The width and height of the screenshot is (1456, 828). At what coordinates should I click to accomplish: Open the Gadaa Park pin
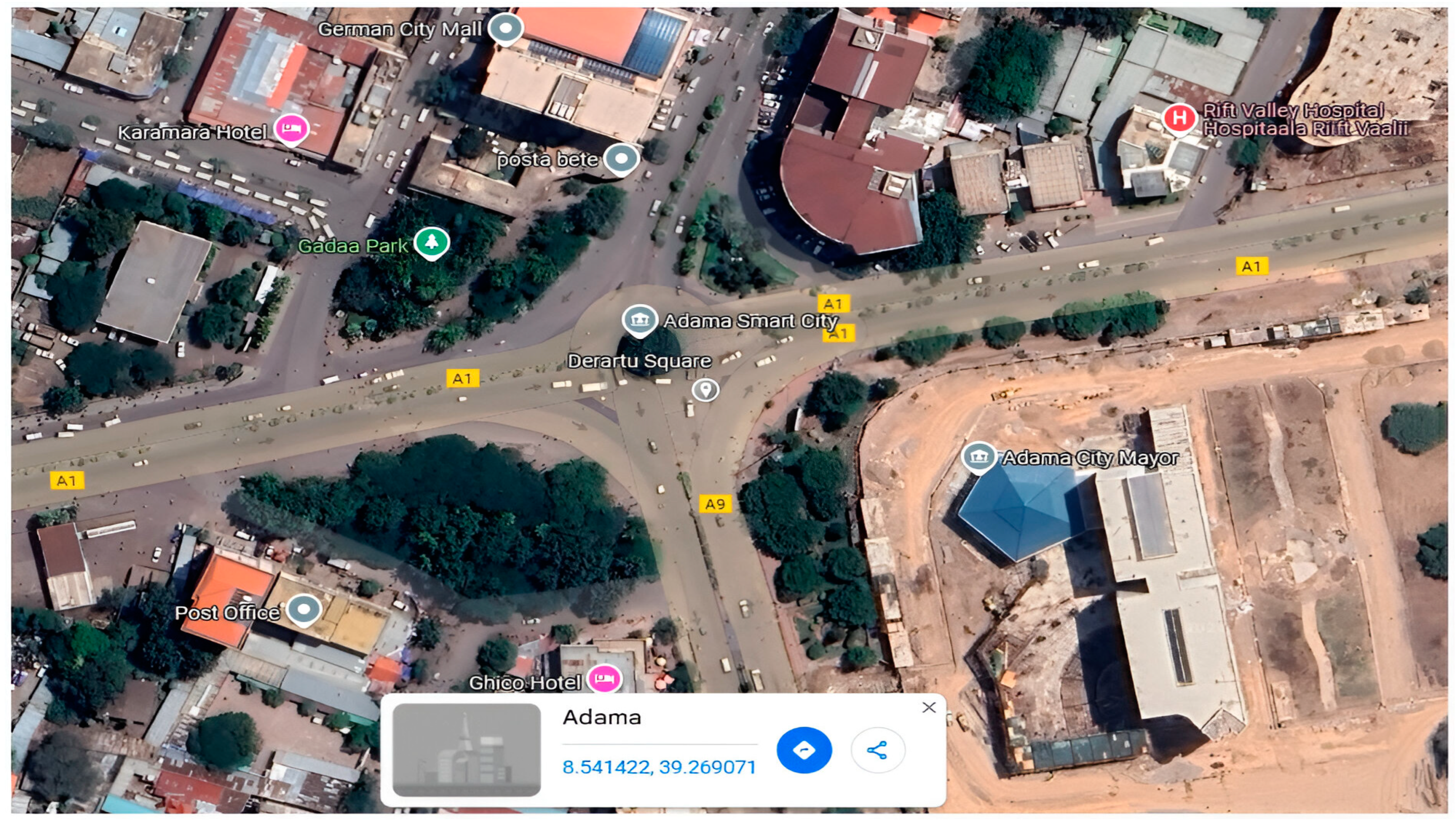pos(431,243)
